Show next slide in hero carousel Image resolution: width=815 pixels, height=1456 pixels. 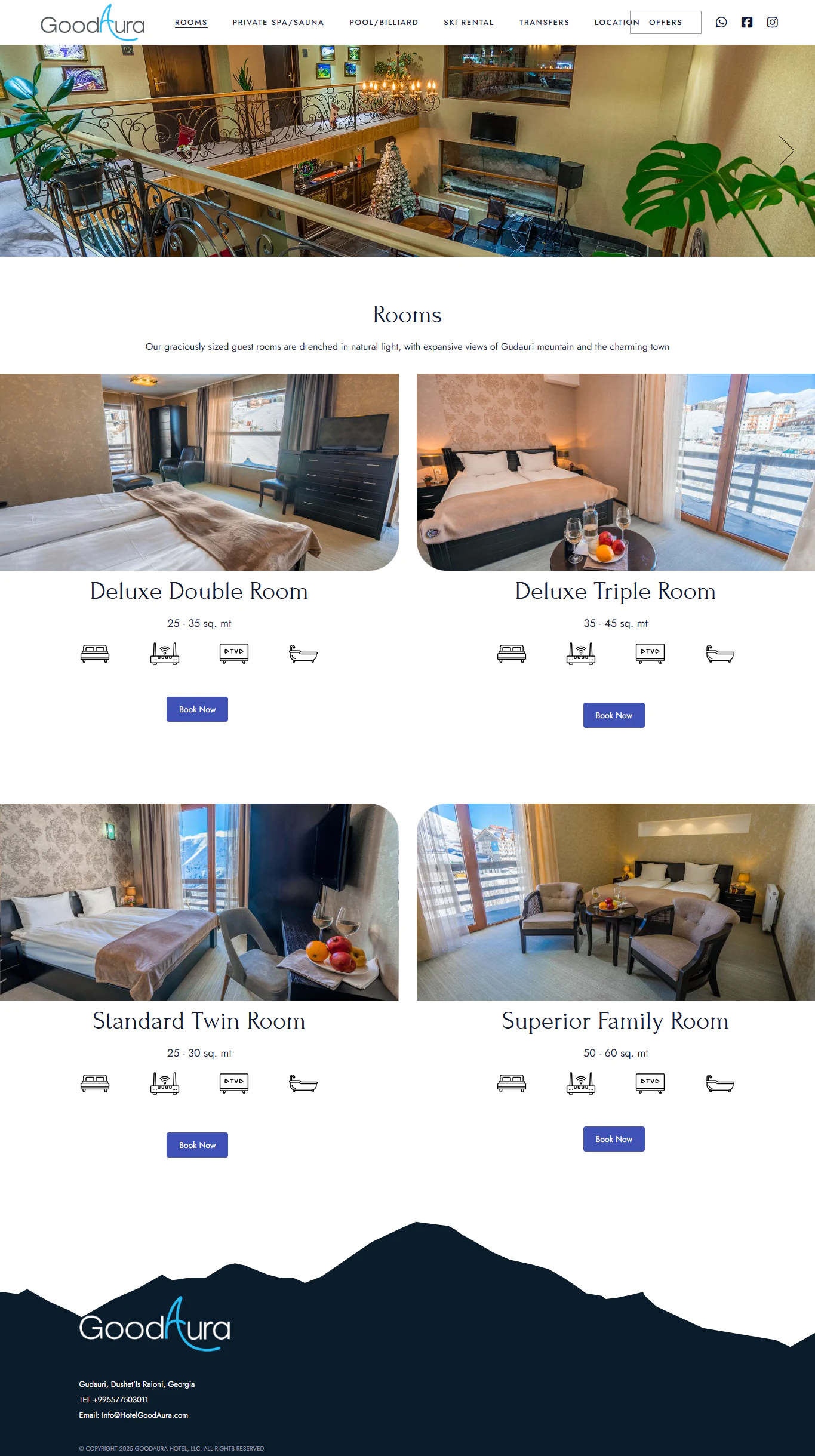pyautogui.click(x=786, y=150)
